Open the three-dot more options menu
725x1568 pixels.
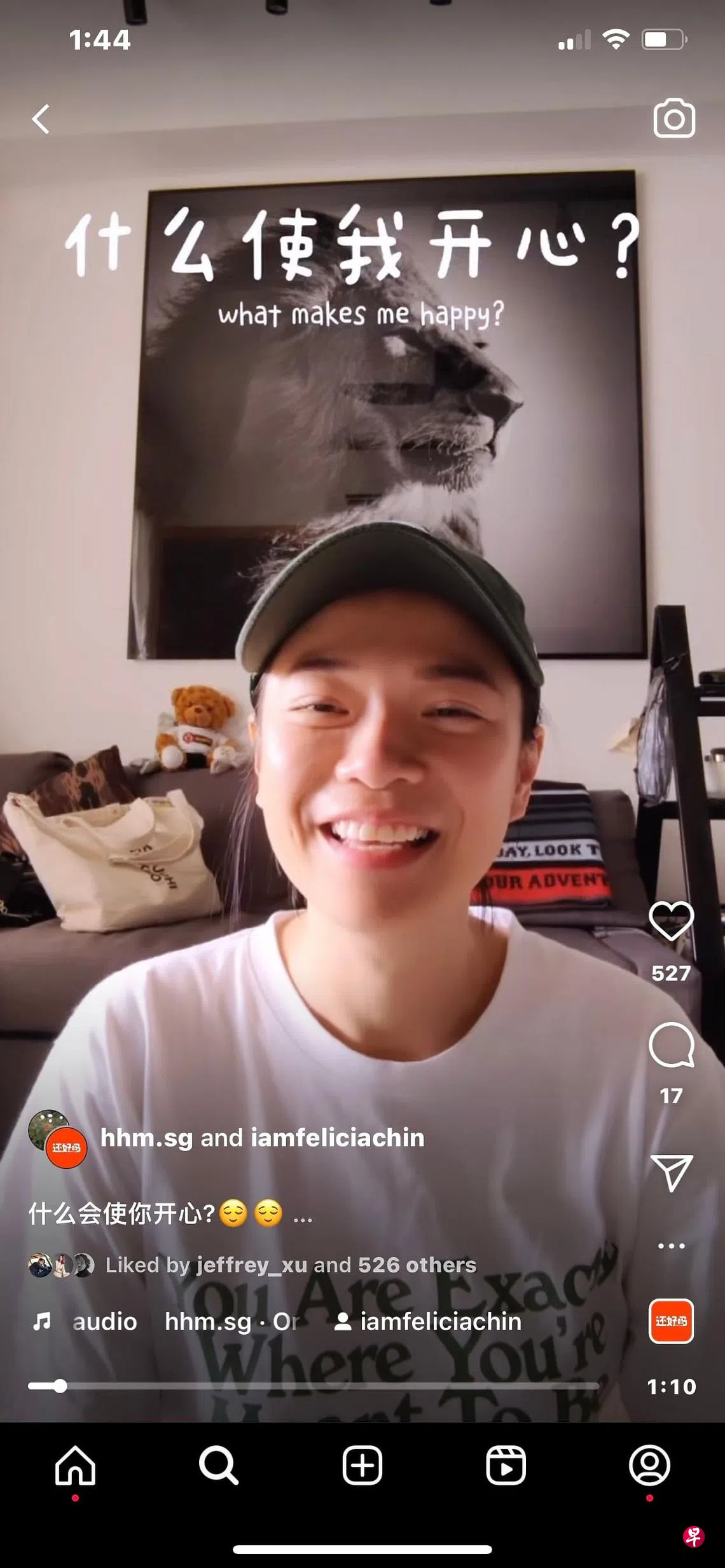(671, 1246)
